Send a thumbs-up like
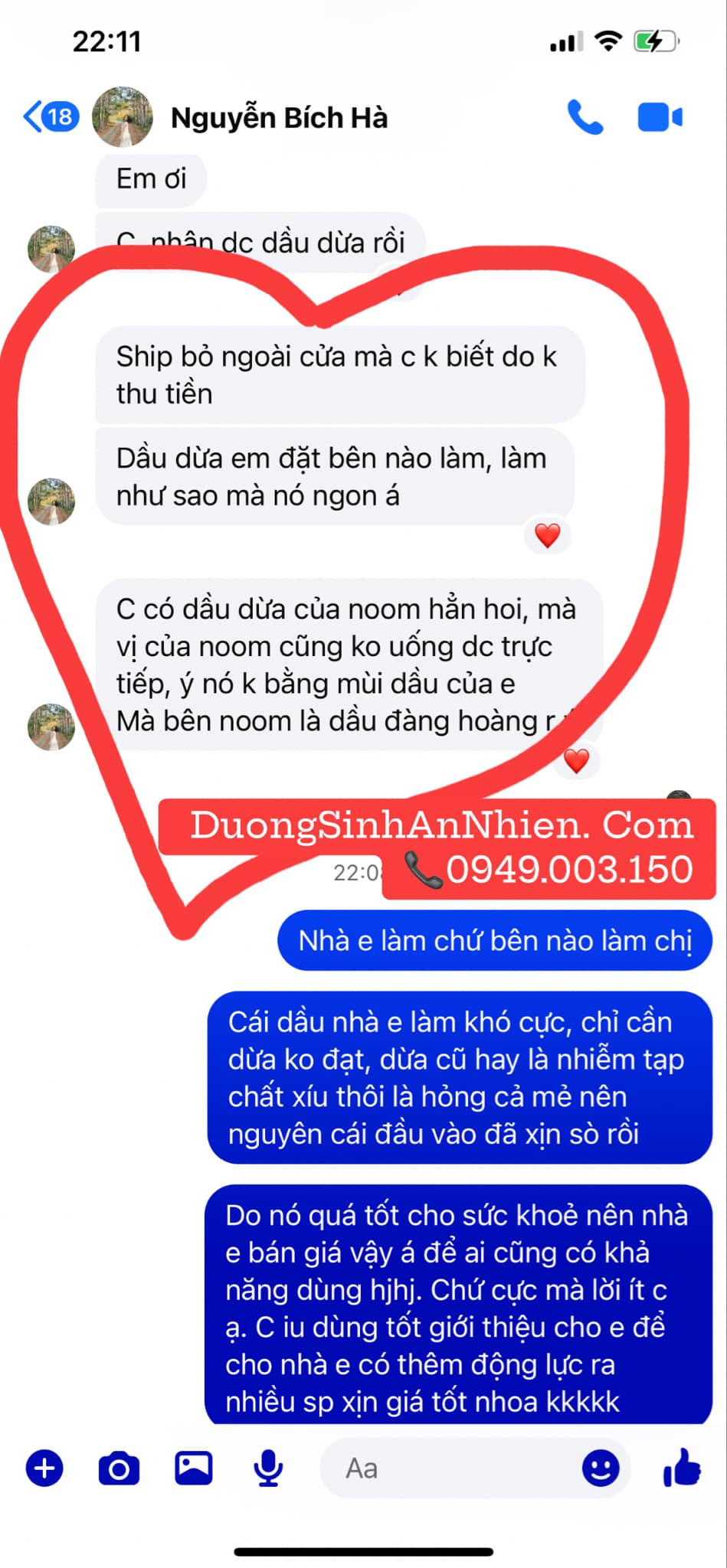This screenshot has height=1568, width=727. point(681,1466)
